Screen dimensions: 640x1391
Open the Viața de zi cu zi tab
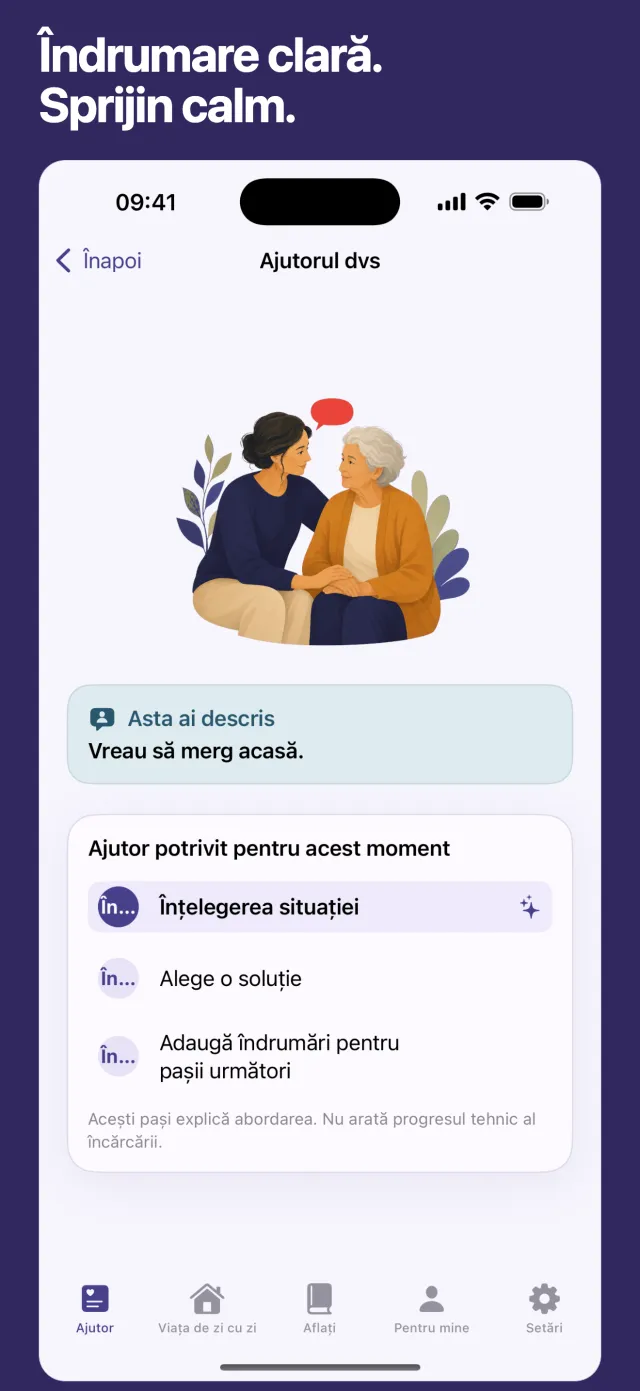[x=207, y=1309]
